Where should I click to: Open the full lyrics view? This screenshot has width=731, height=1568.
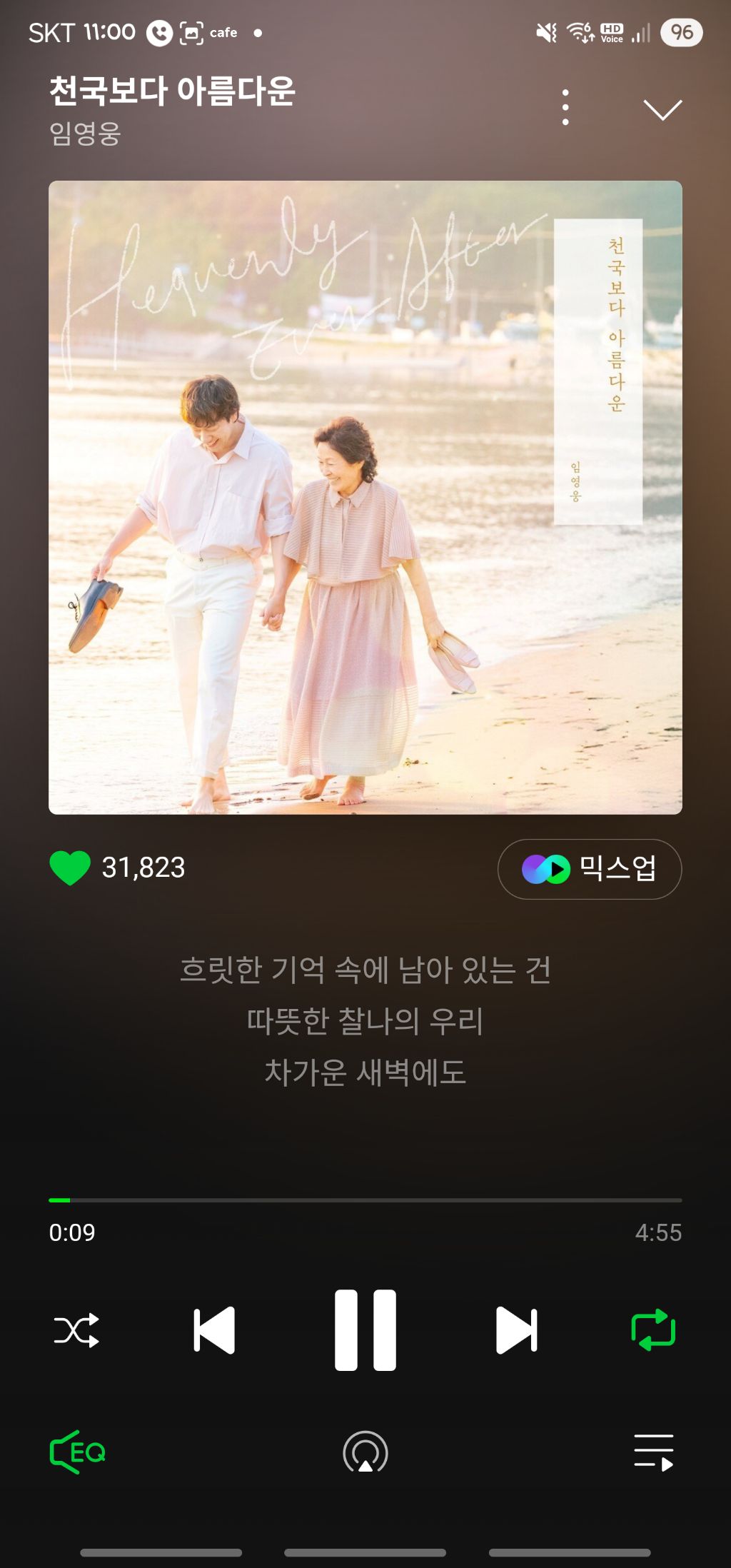click(x=365, y=1021)
